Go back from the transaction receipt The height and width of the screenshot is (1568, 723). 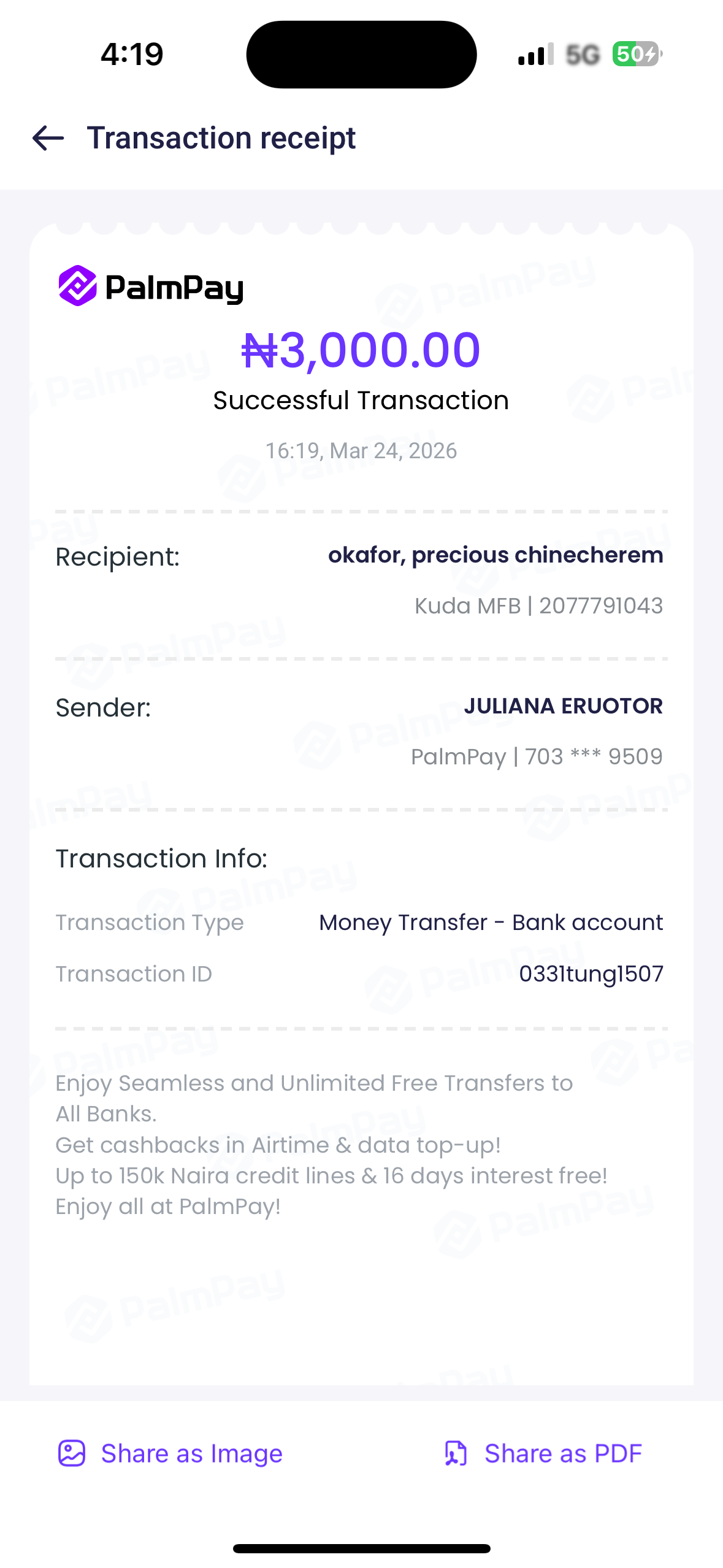48,138
